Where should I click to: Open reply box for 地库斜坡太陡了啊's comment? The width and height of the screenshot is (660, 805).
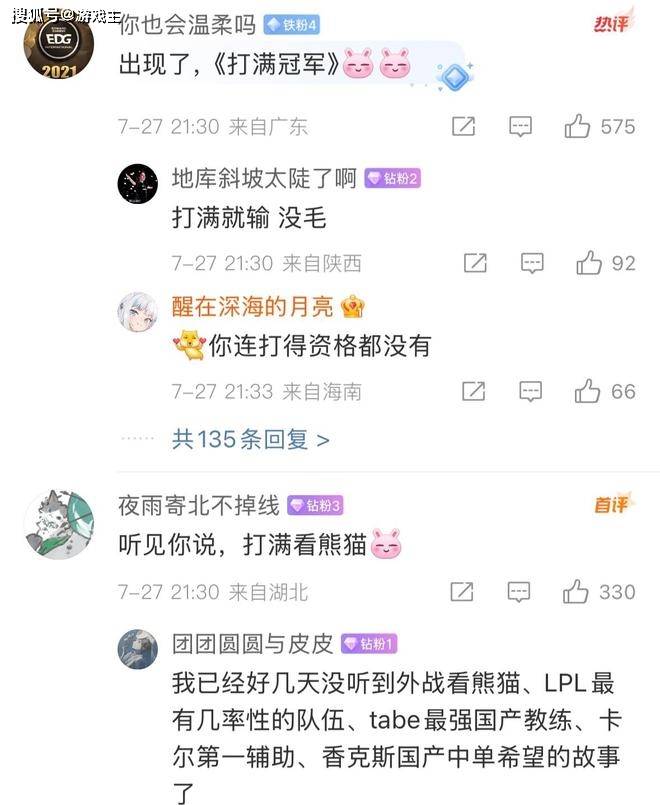[x=532, y=263]
